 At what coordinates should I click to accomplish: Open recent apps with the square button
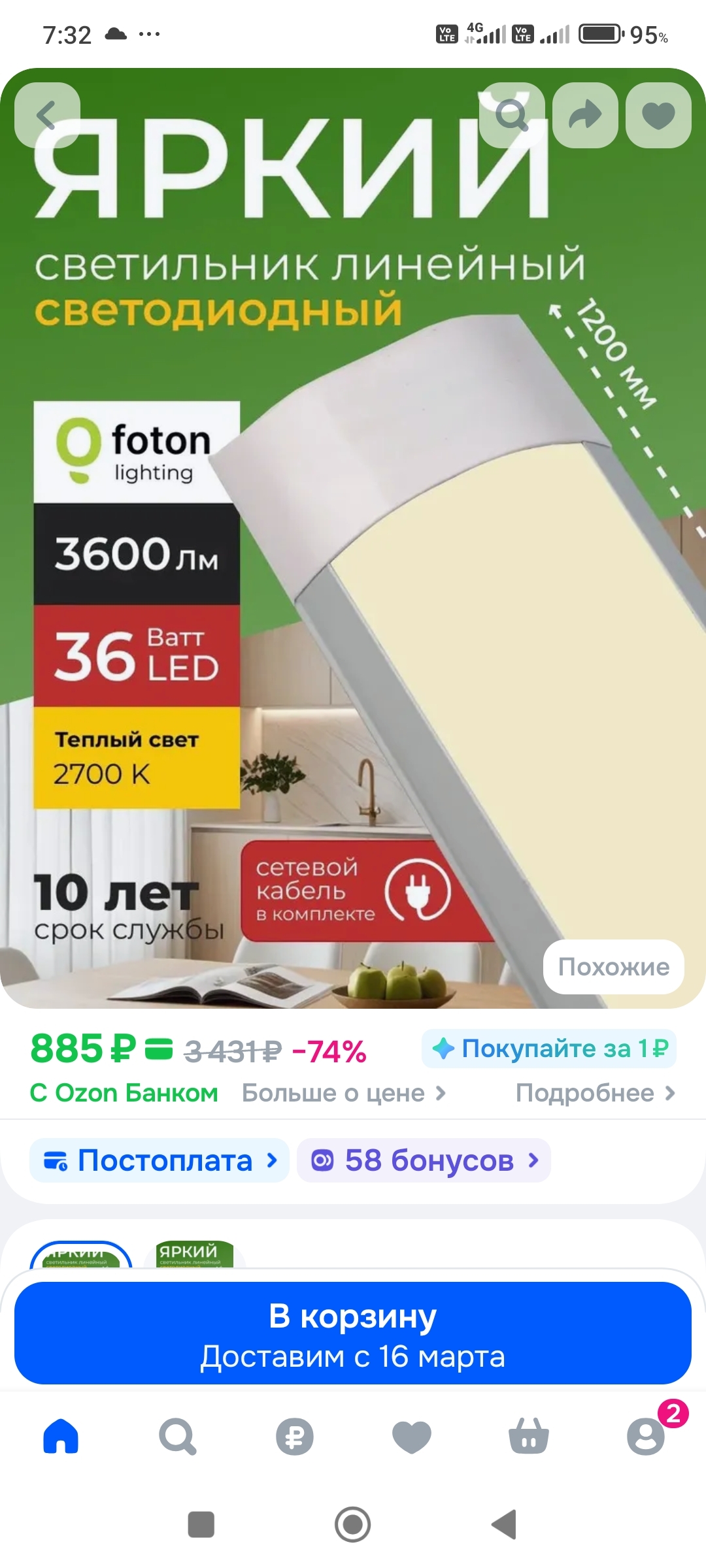pyautogui.click(x=201, y=1524)
